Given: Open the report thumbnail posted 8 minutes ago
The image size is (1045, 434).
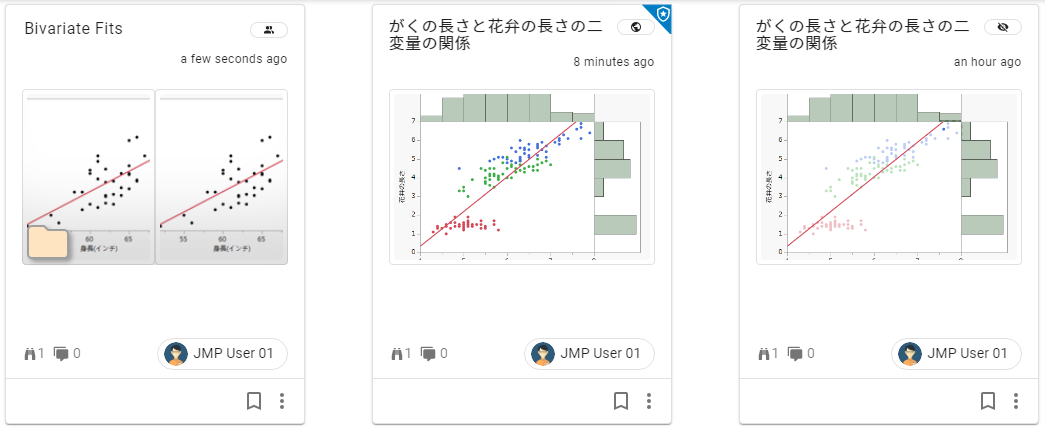Looking at the screenshot, I should 521,177.
